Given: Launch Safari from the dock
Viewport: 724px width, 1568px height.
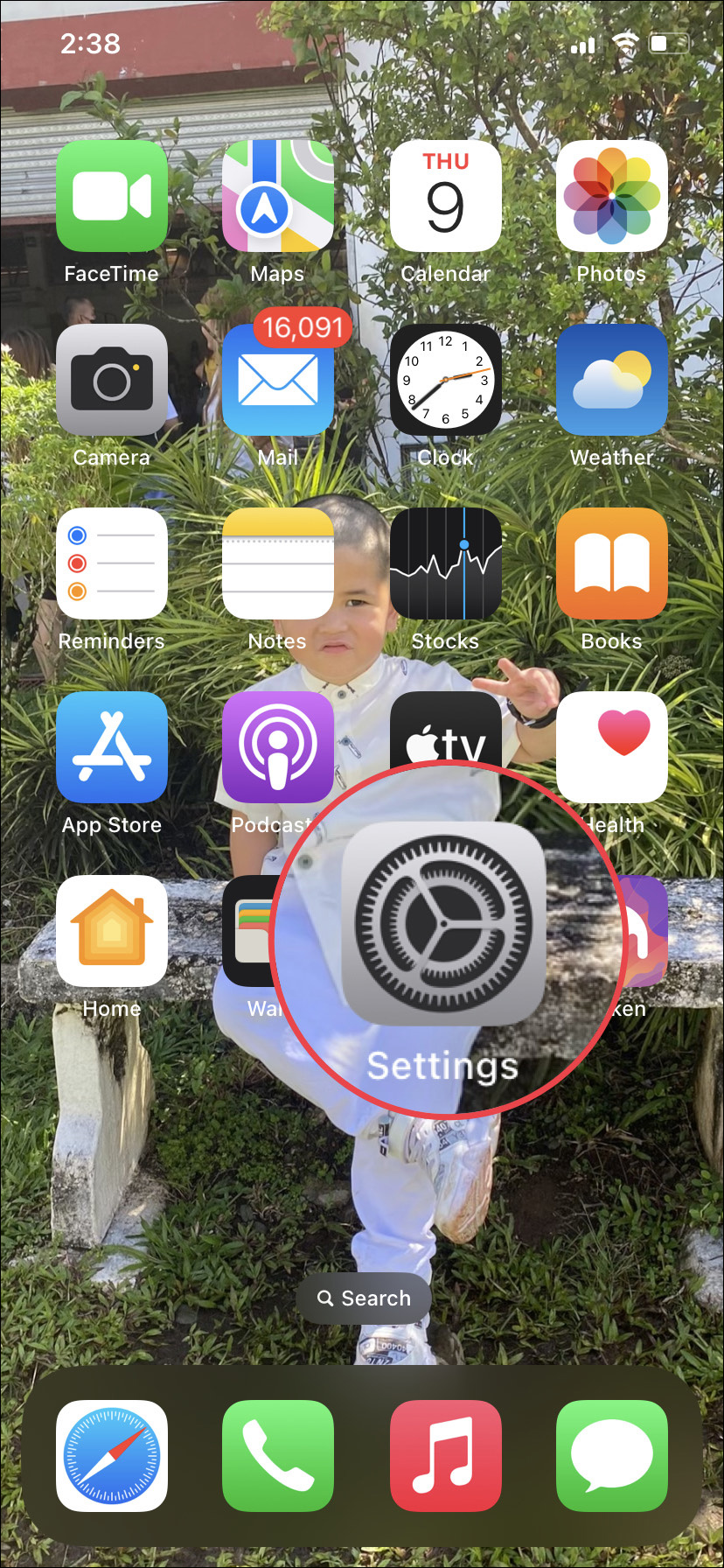Looking at the screenshot, I should click(112, 1456).
